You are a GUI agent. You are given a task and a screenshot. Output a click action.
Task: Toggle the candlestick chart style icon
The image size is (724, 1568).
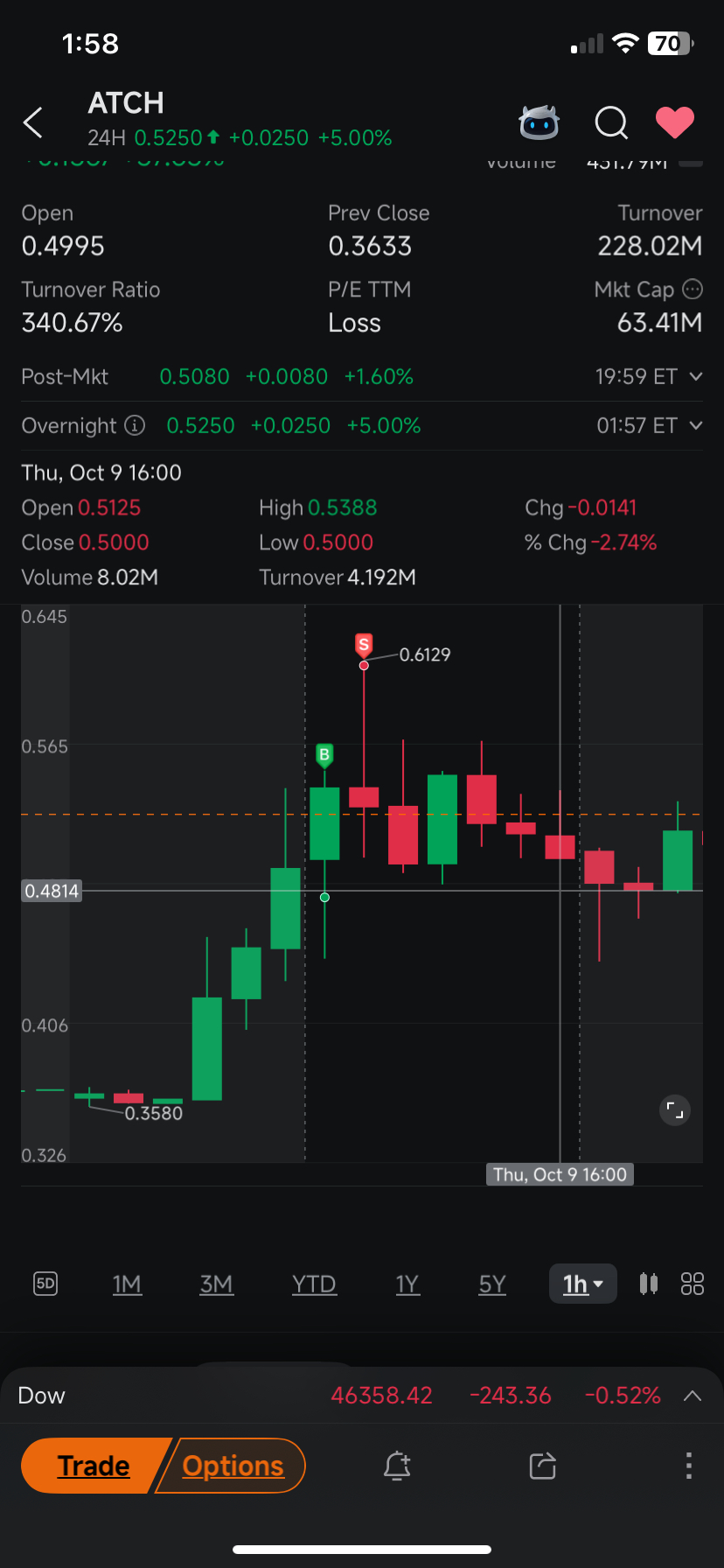click(648, 1284)
